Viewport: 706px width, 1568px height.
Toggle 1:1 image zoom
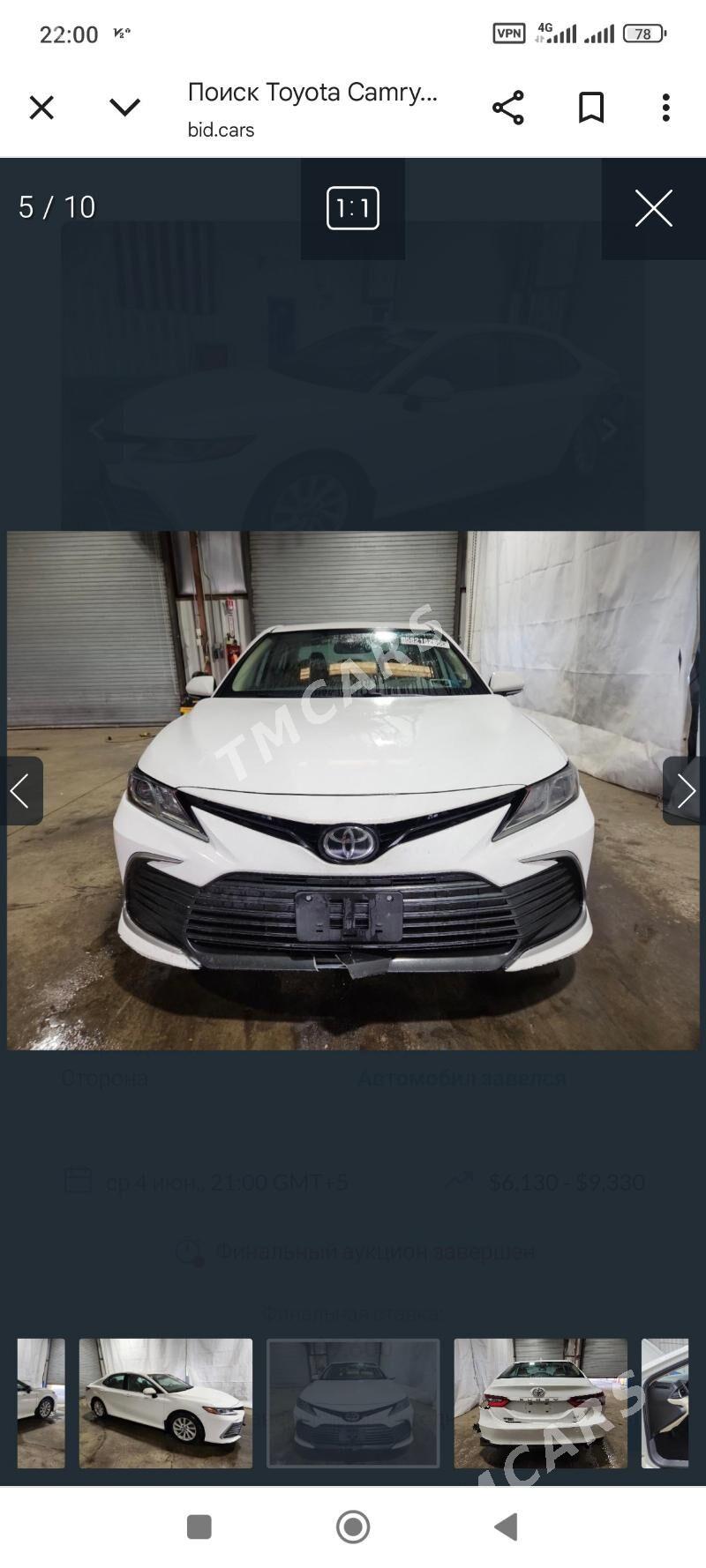[x=353, y=208]
